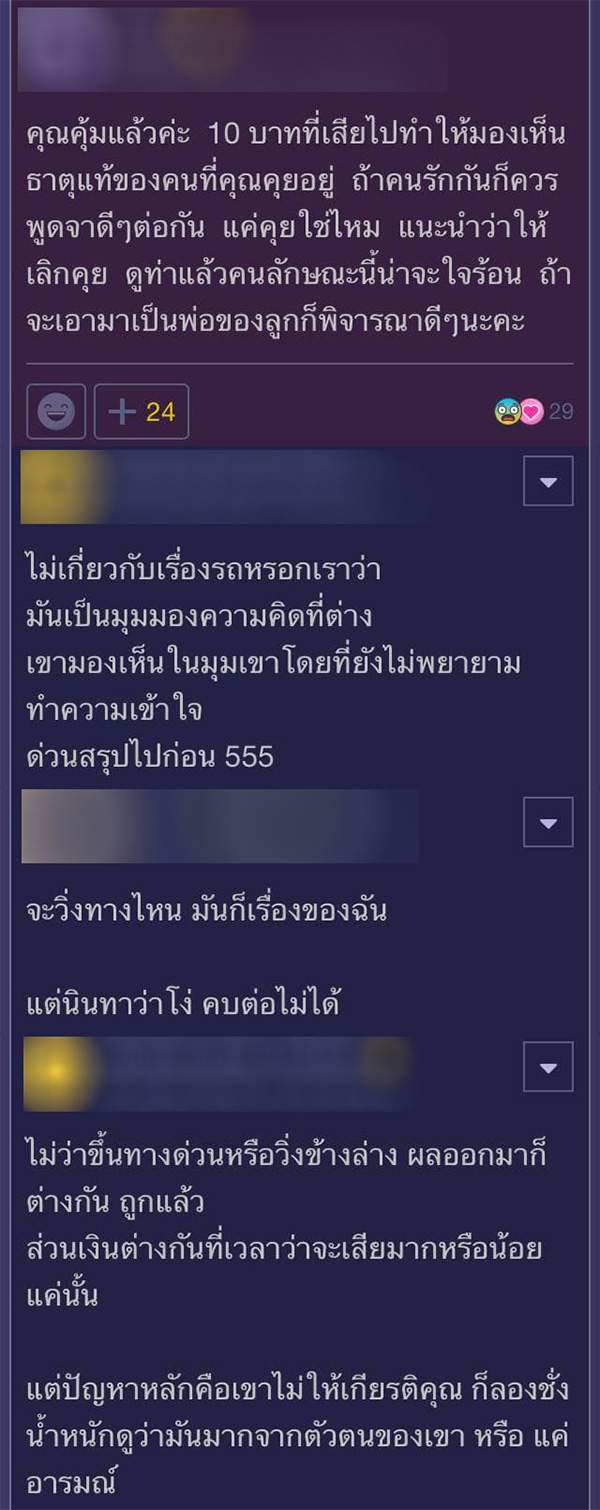The image size is (600, 1510).
Task: Expand dropdown arrow for reply "จะวิ่งทางไหน"
Action: [x=548, y=822]
